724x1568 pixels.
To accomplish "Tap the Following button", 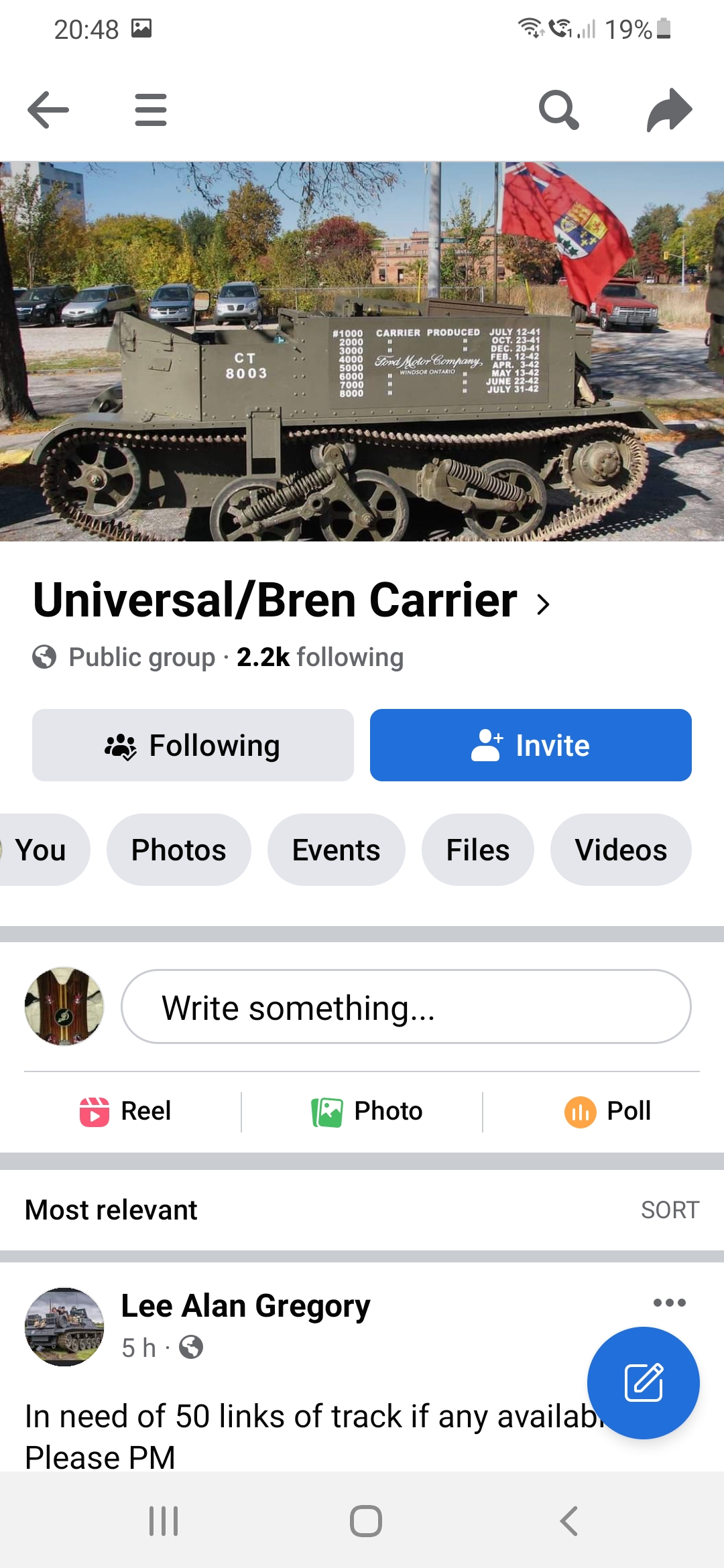I will click(193, 745).
